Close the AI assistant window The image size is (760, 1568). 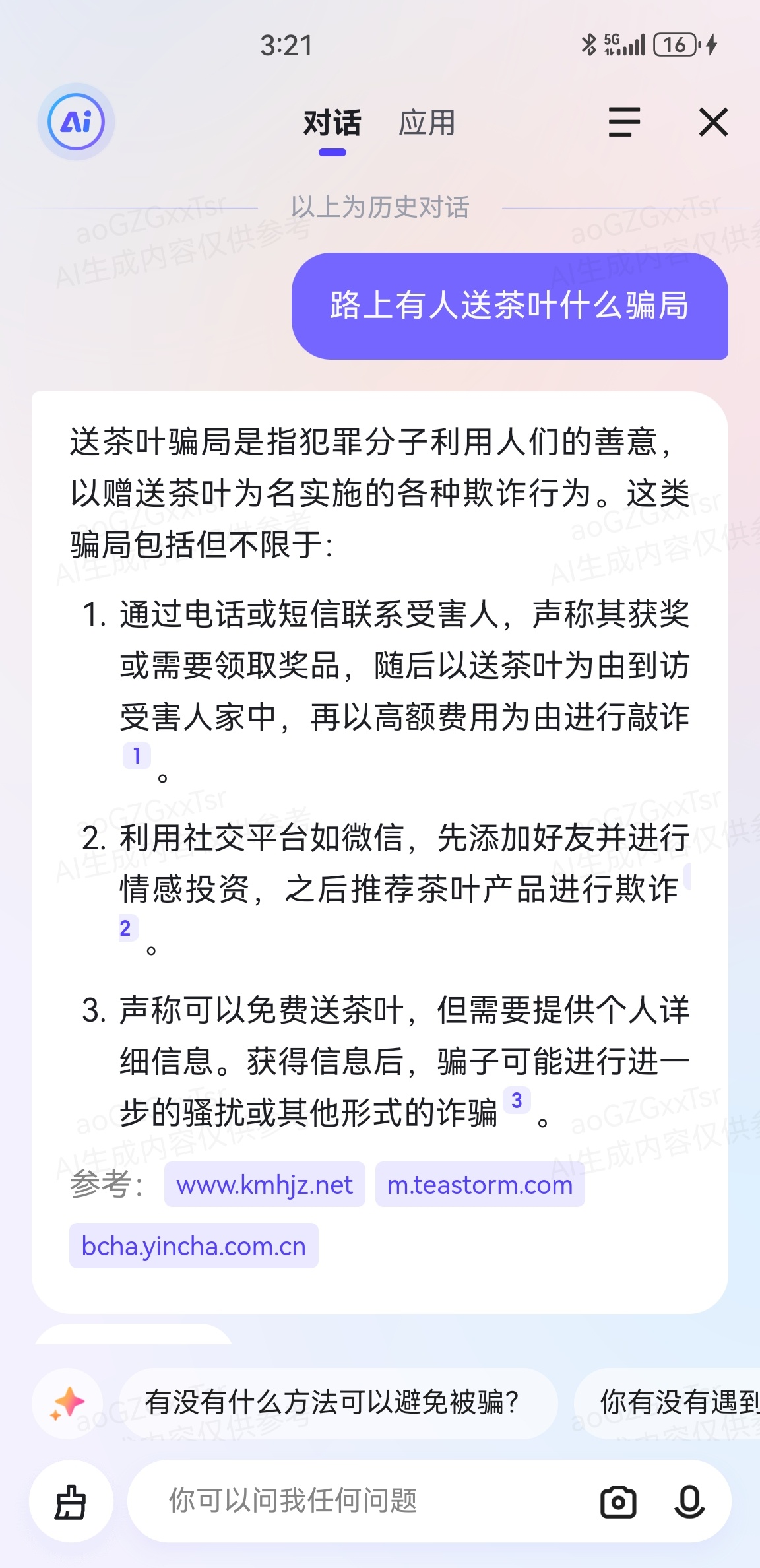coord(713,122)
